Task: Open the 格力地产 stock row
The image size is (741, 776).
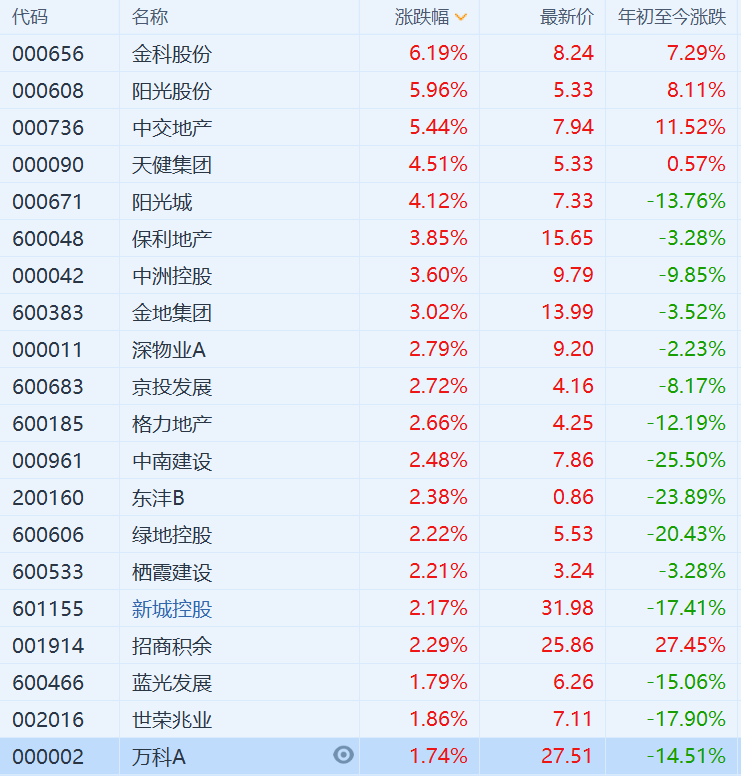Action: pos(172,424)
